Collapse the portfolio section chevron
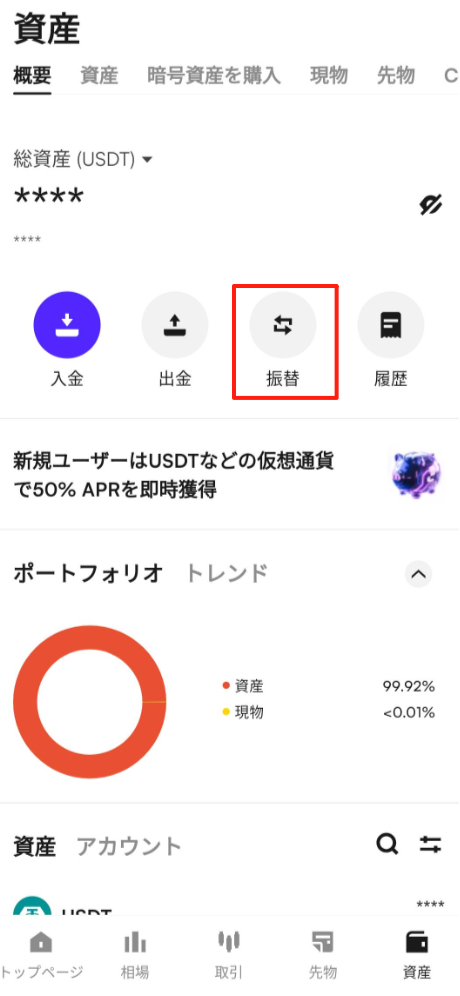 [x=418, y=574]
